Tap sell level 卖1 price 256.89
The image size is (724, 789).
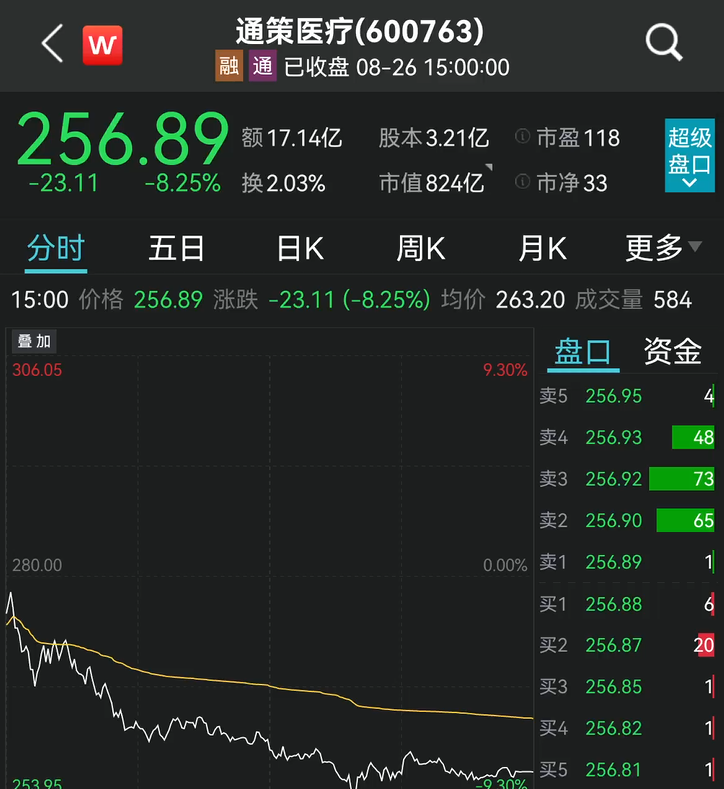tap(613, 562)
